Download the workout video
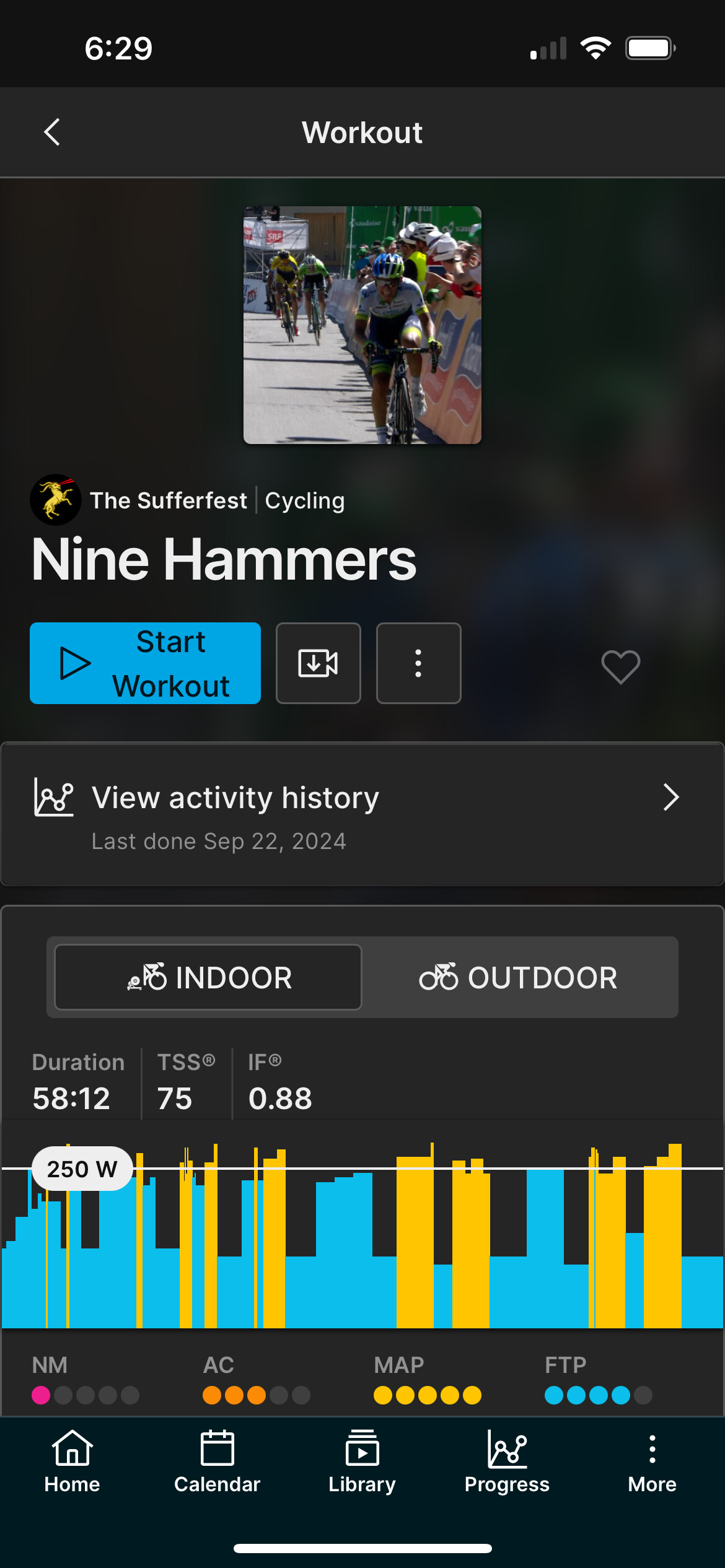This screenshot has height=1568, width=725. 318,663
